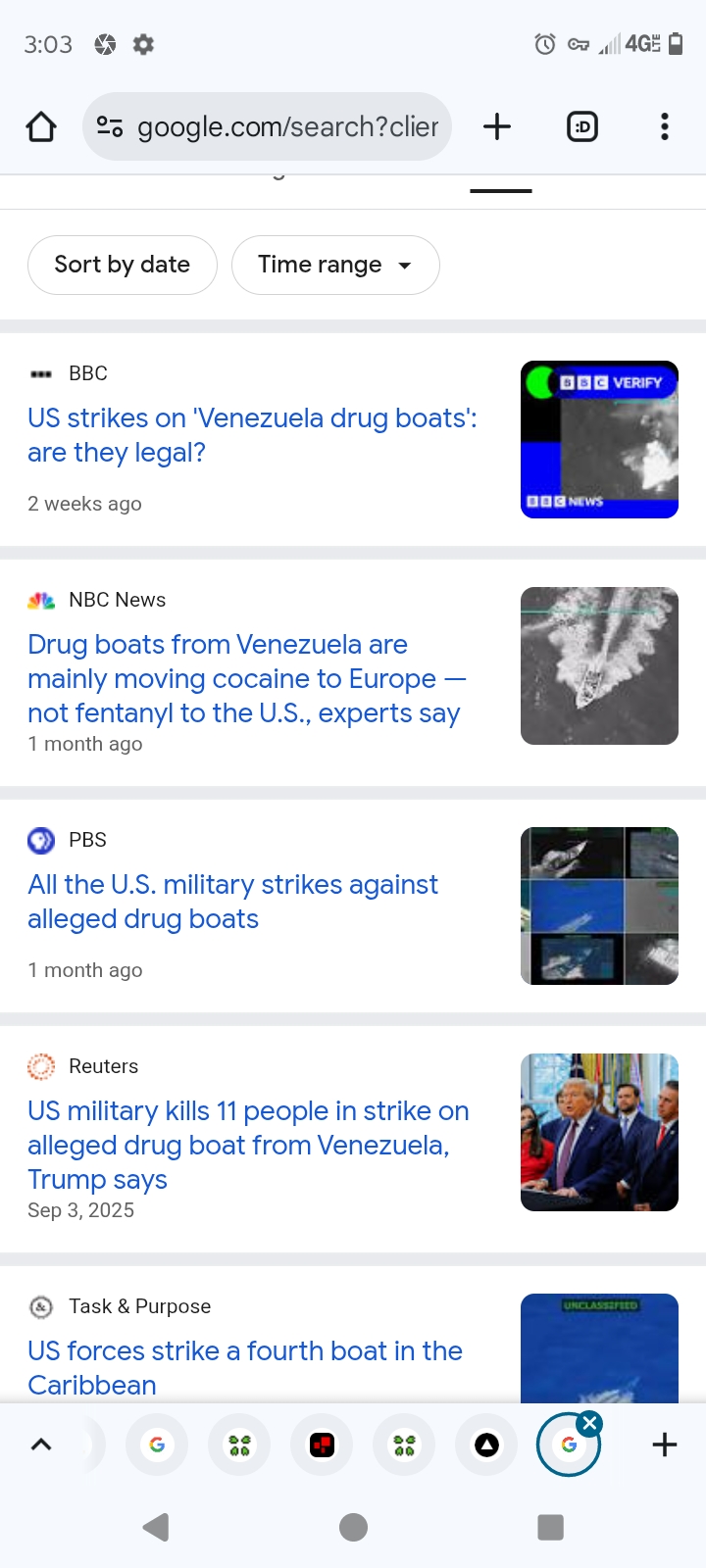Expand the Time range dropdown
Screen dimensions: 706x1568
tap(335, 265)
